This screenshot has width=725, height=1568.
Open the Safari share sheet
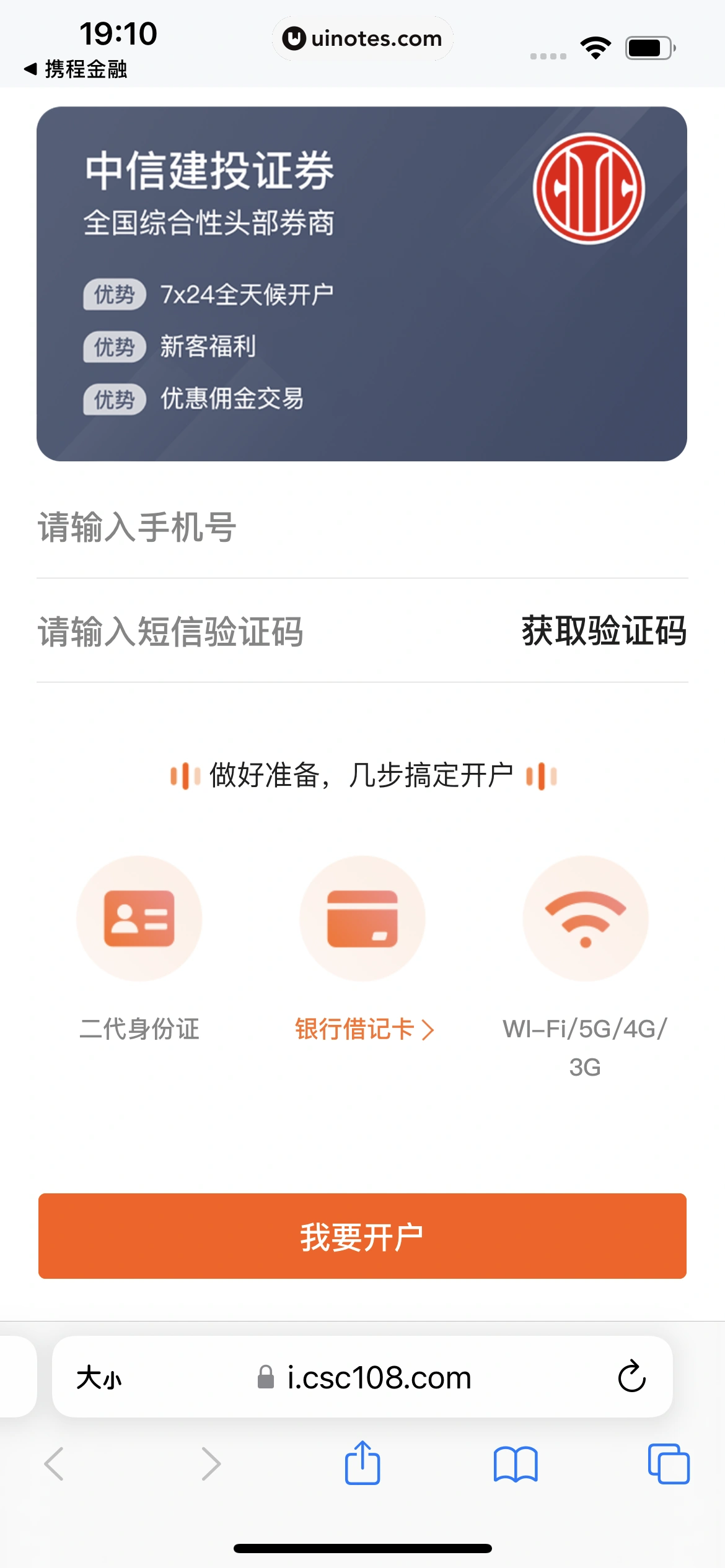click(362, 1463)
